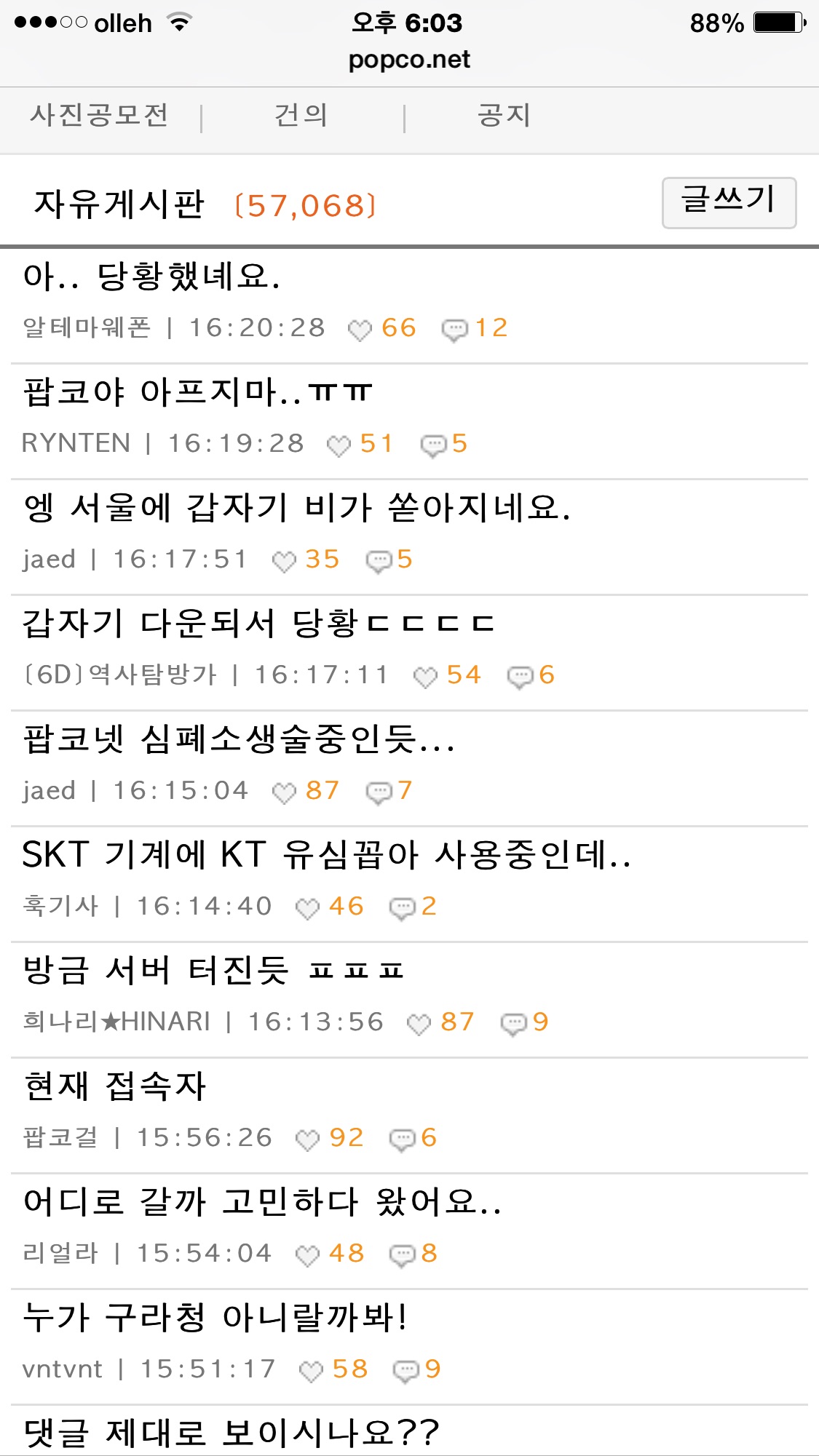The image size is (819, 1456).
Task: Open post '현재 접속자'
Action: (x=115, y=1086)
